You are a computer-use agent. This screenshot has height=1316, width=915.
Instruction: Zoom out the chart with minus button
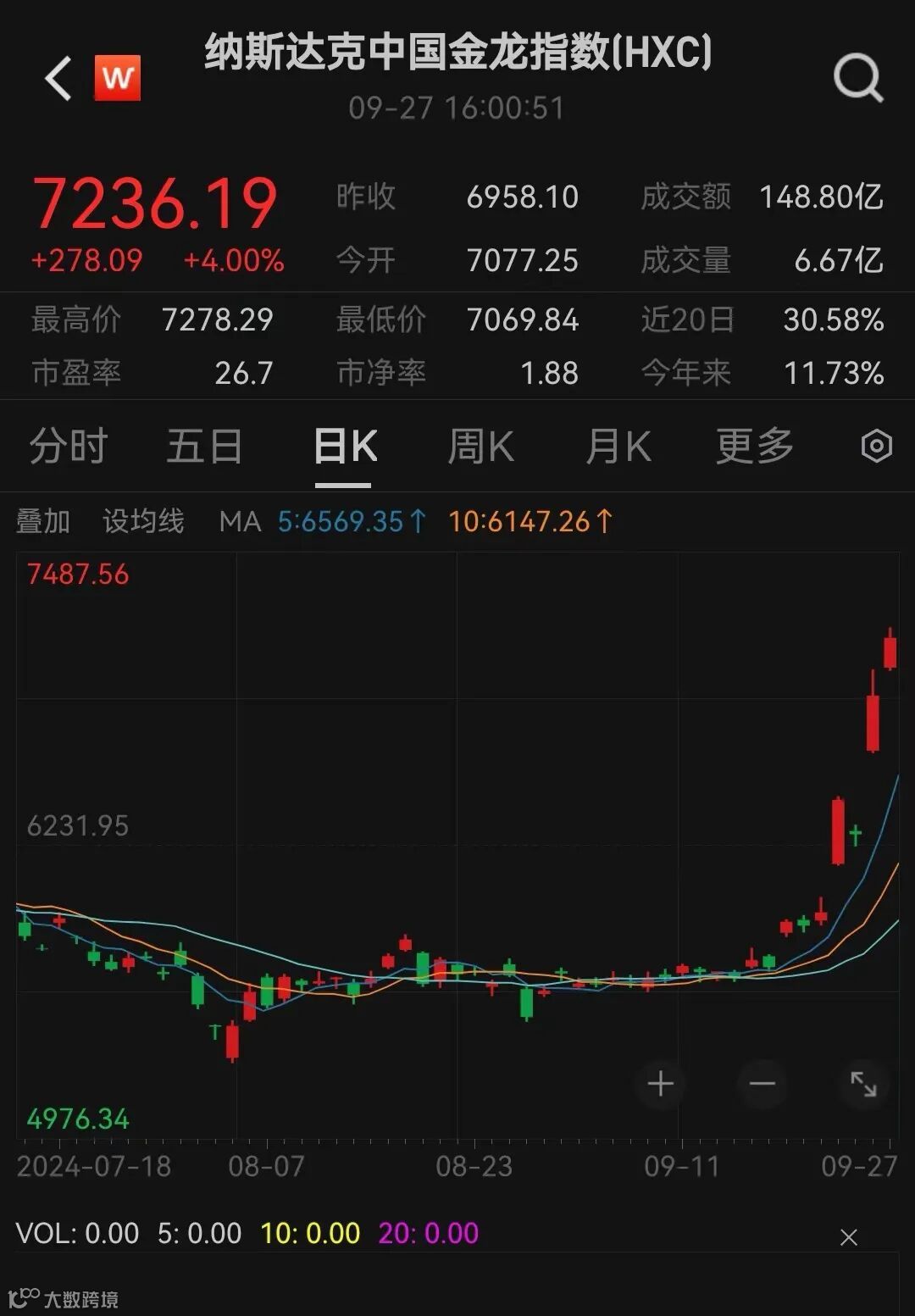[762, 1084]
